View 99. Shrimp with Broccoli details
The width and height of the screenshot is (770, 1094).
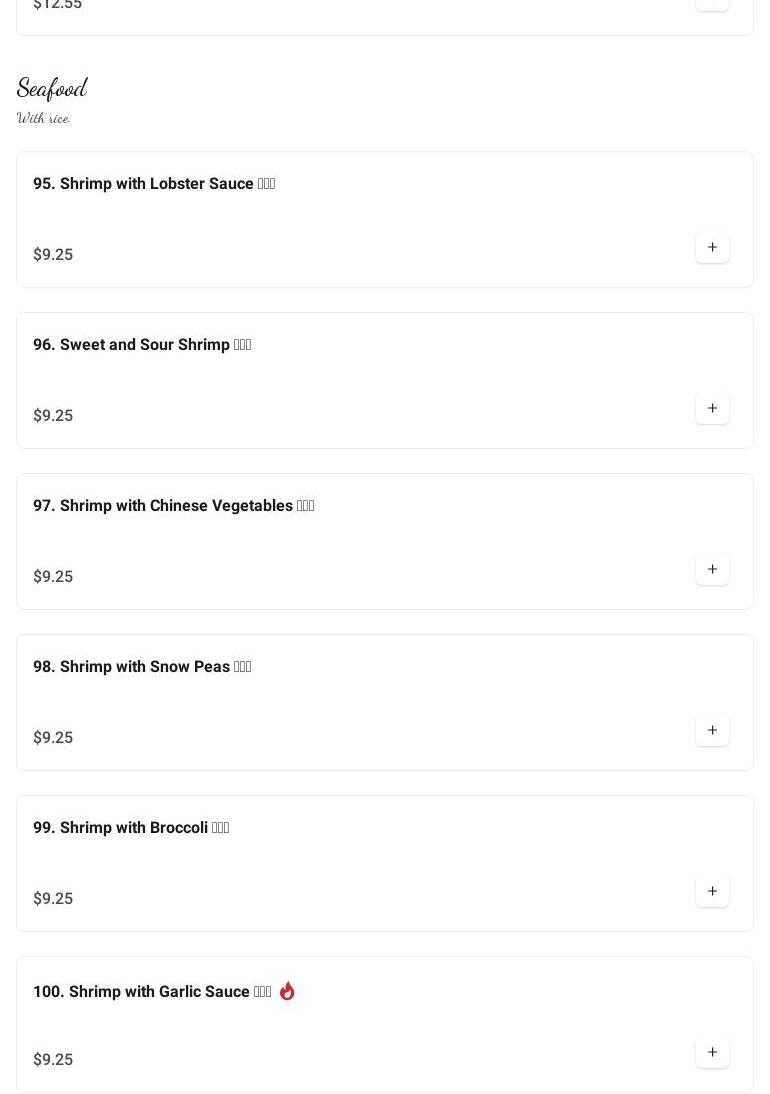pos(131,828)
